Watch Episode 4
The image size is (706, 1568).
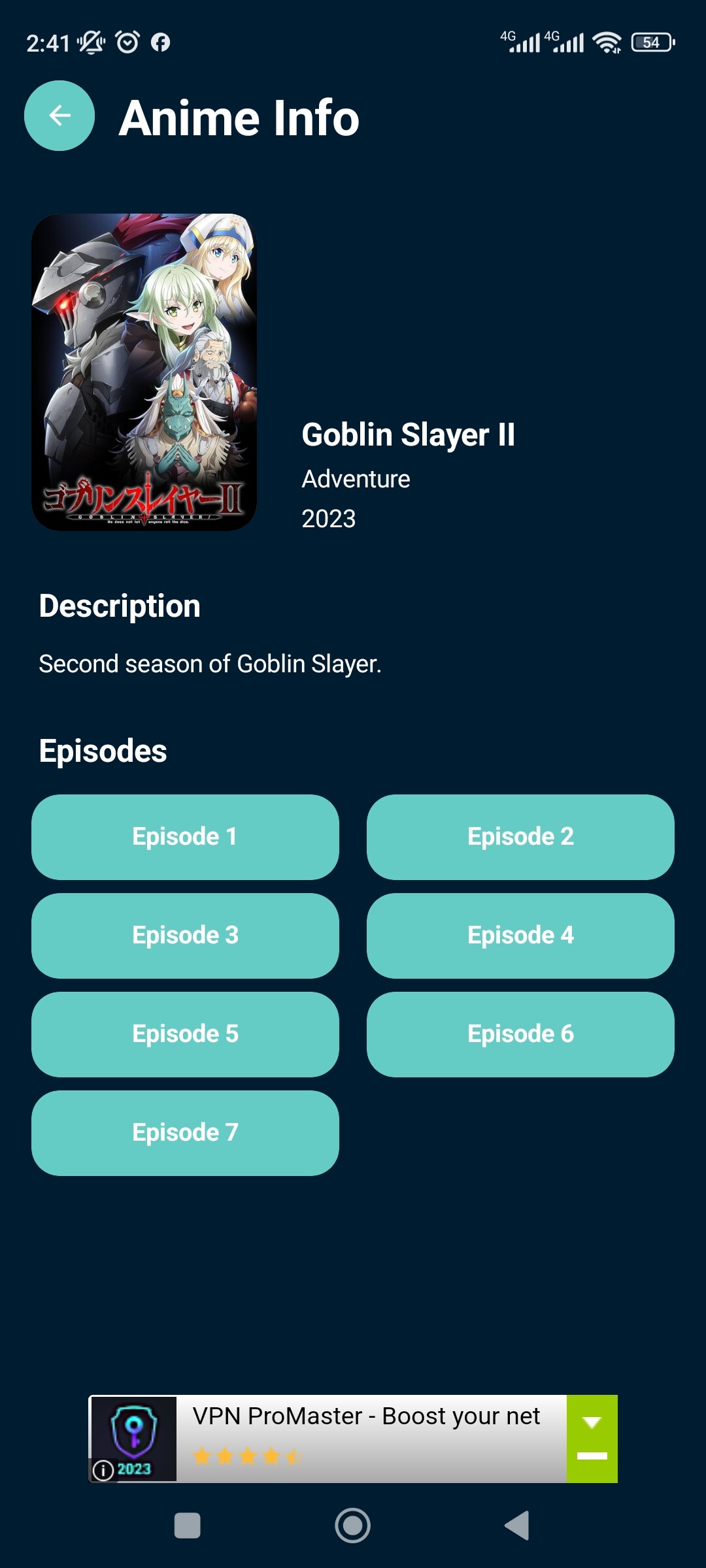(x=520, y=936)
